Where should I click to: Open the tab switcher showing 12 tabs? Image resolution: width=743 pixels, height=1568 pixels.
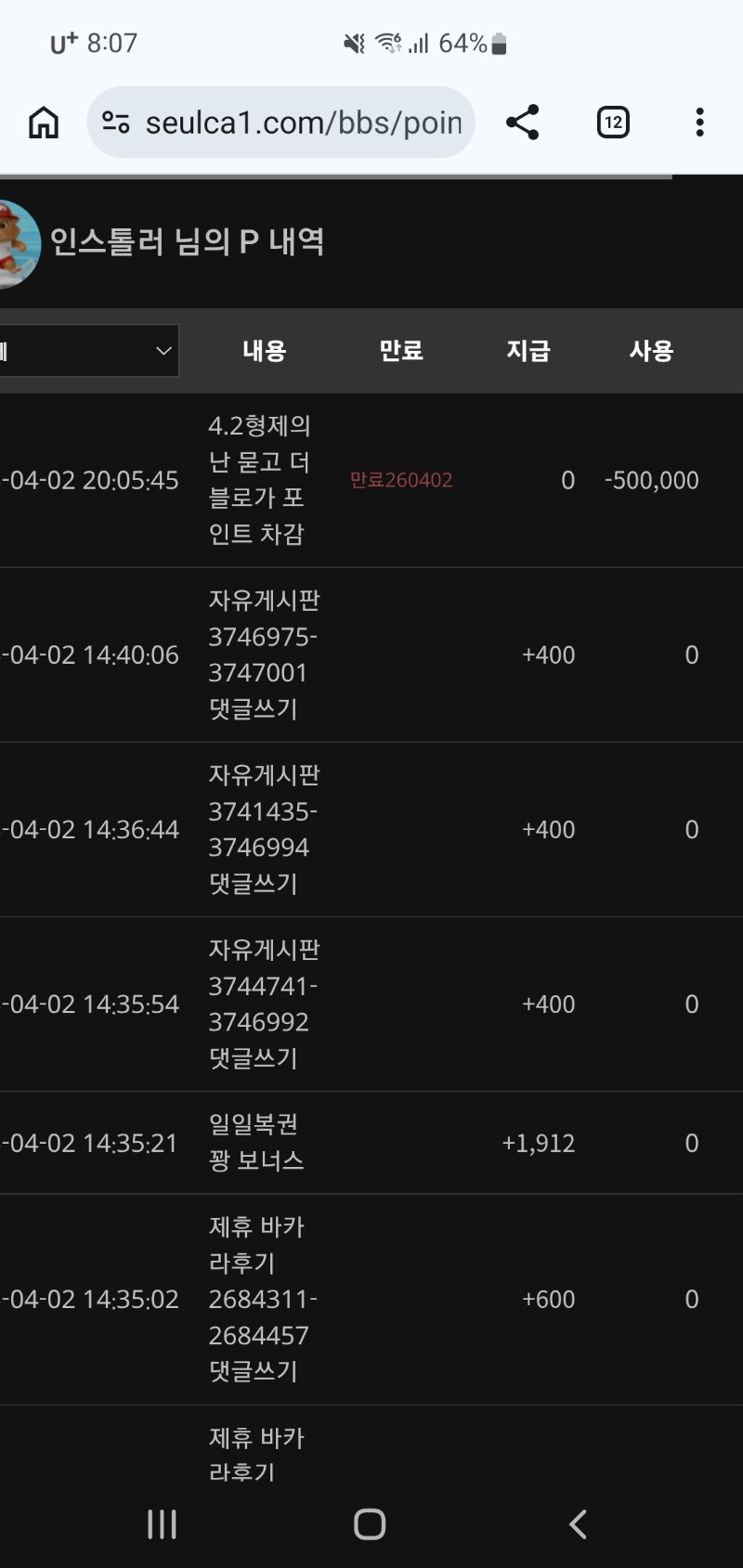click(x=613, y=123)
